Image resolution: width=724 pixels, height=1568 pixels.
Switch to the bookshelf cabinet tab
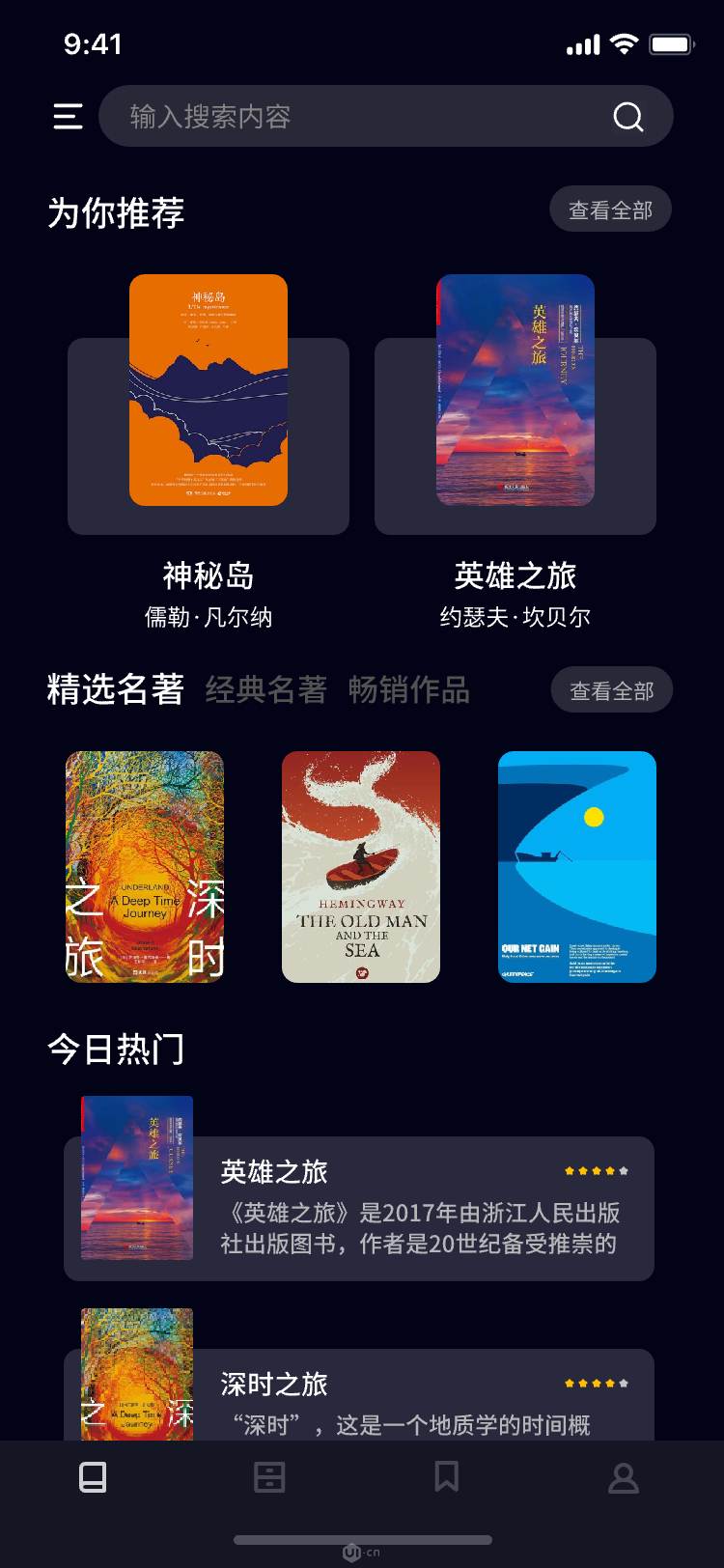tap(269, 1477)
